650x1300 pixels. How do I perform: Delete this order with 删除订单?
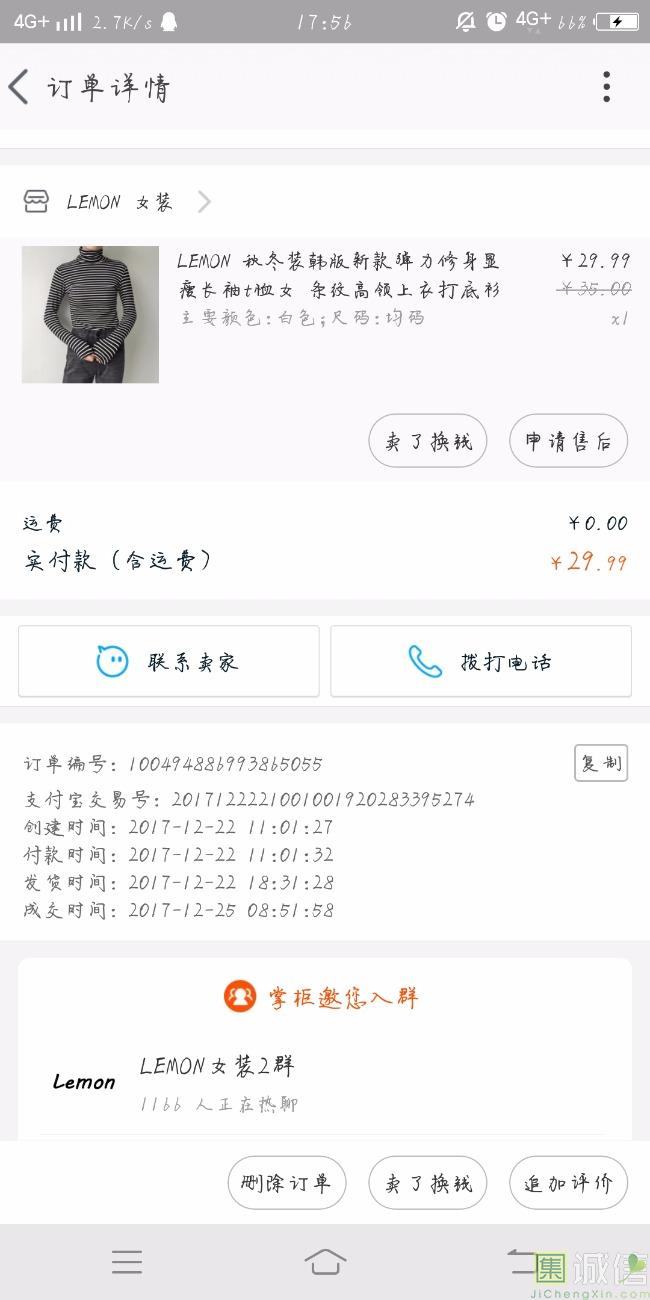286,1183
